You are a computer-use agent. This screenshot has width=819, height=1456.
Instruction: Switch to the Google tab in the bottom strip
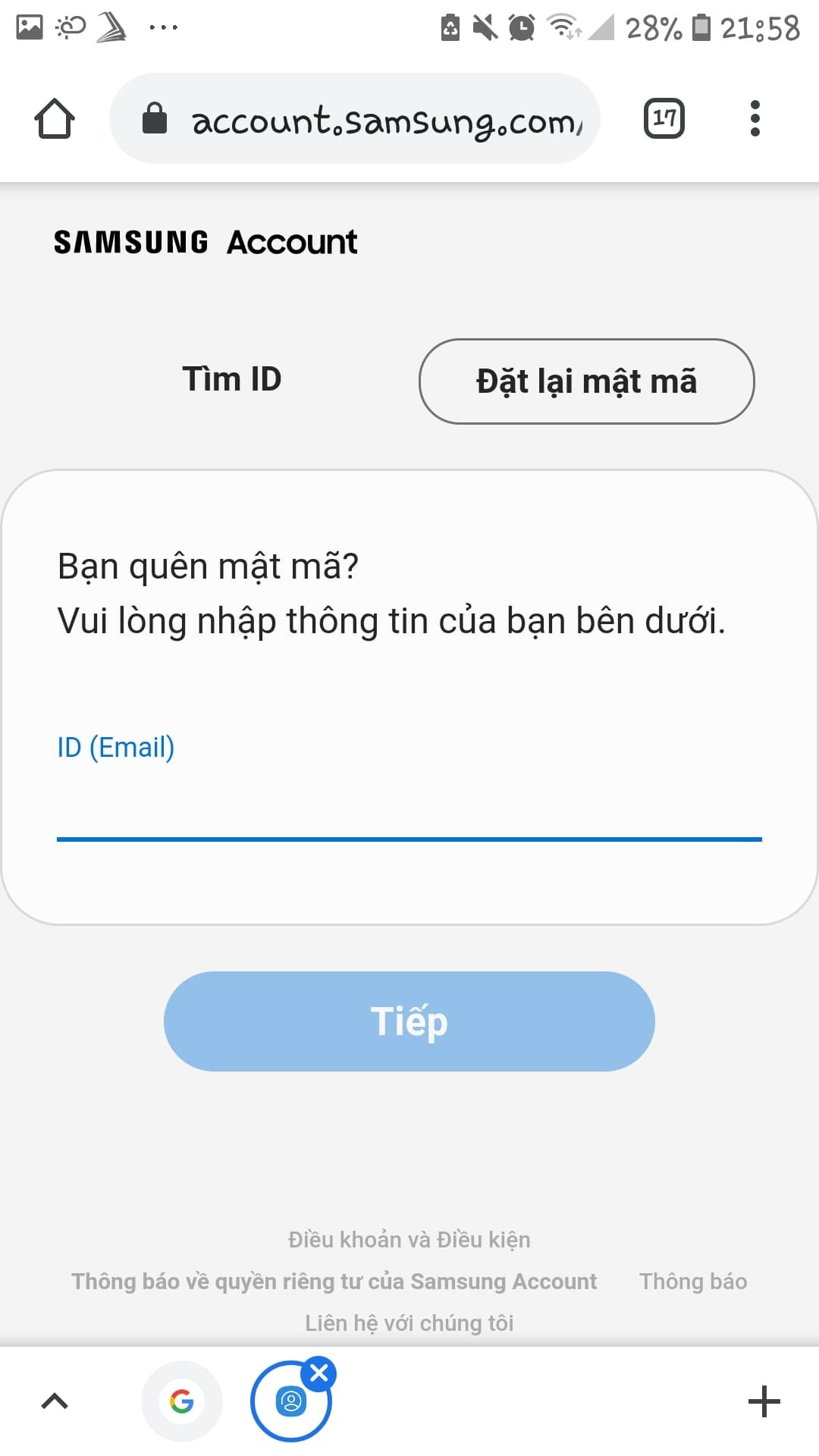[x=182, y=1401]
